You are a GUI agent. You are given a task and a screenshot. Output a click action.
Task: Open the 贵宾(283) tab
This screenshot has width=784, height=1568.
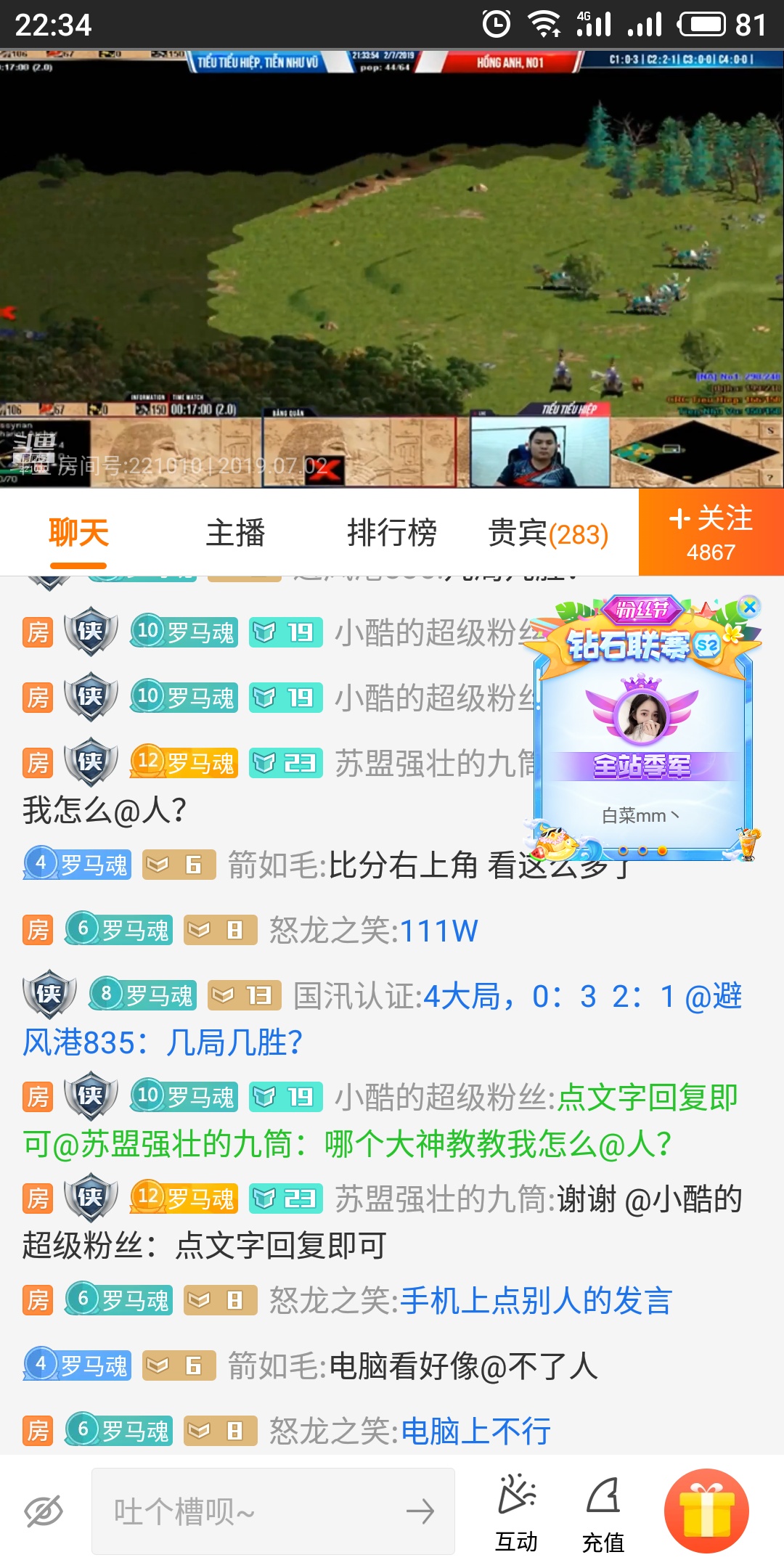pyautogui.click(x=548, y=534)
